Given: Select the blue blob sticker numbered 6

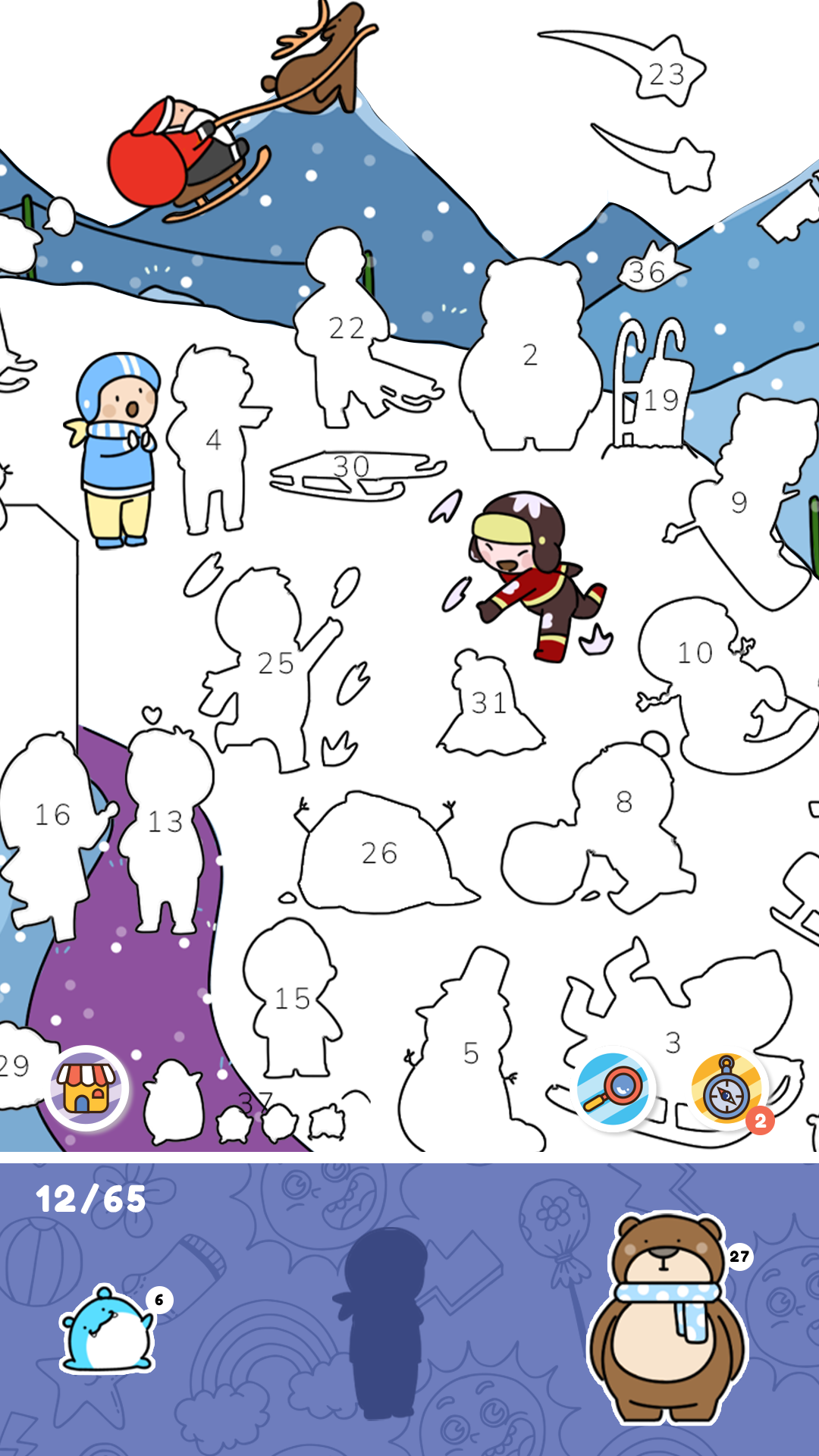Looking at the screenshot, I should (x=108, y=1330).
